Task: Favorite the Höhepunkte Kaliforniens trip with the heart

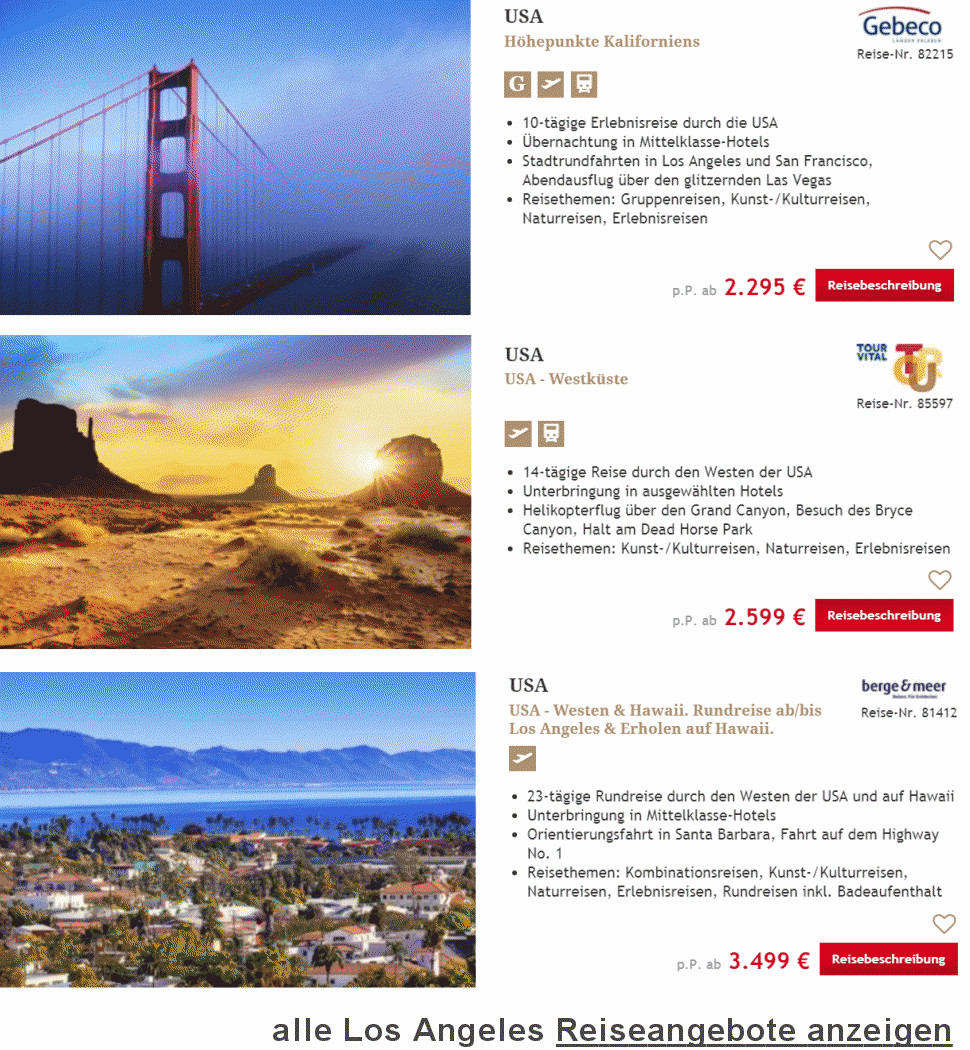Action: pyautogui.click(x=940, y=250)
